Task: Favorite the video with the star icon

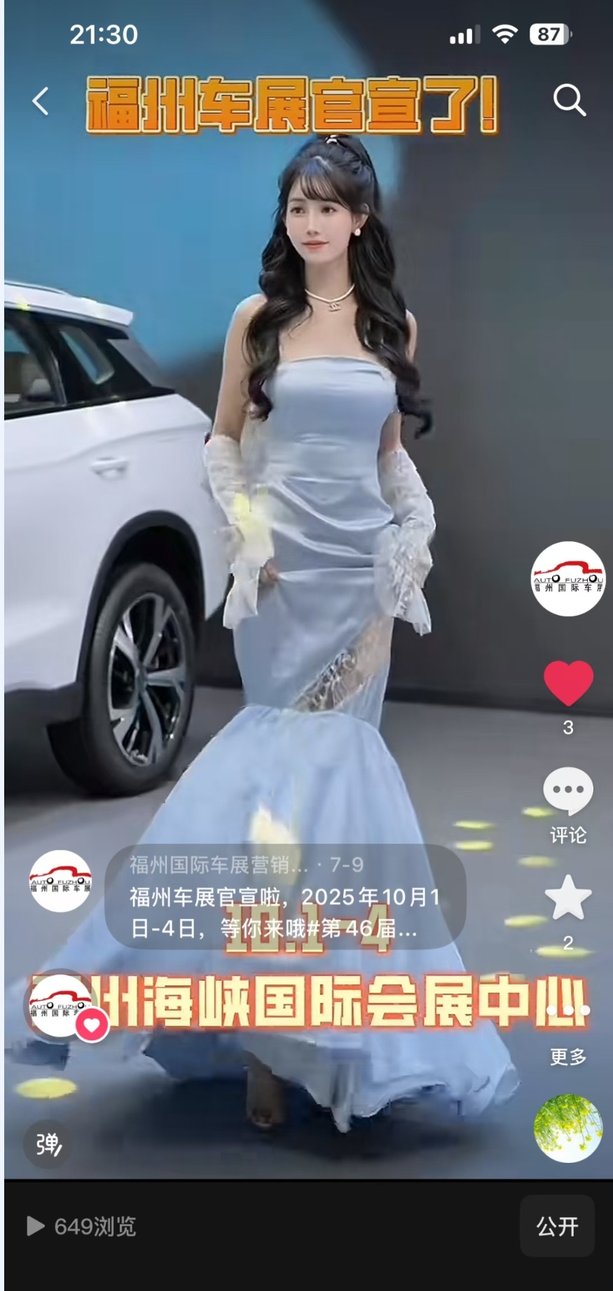Action: (568, 897)
